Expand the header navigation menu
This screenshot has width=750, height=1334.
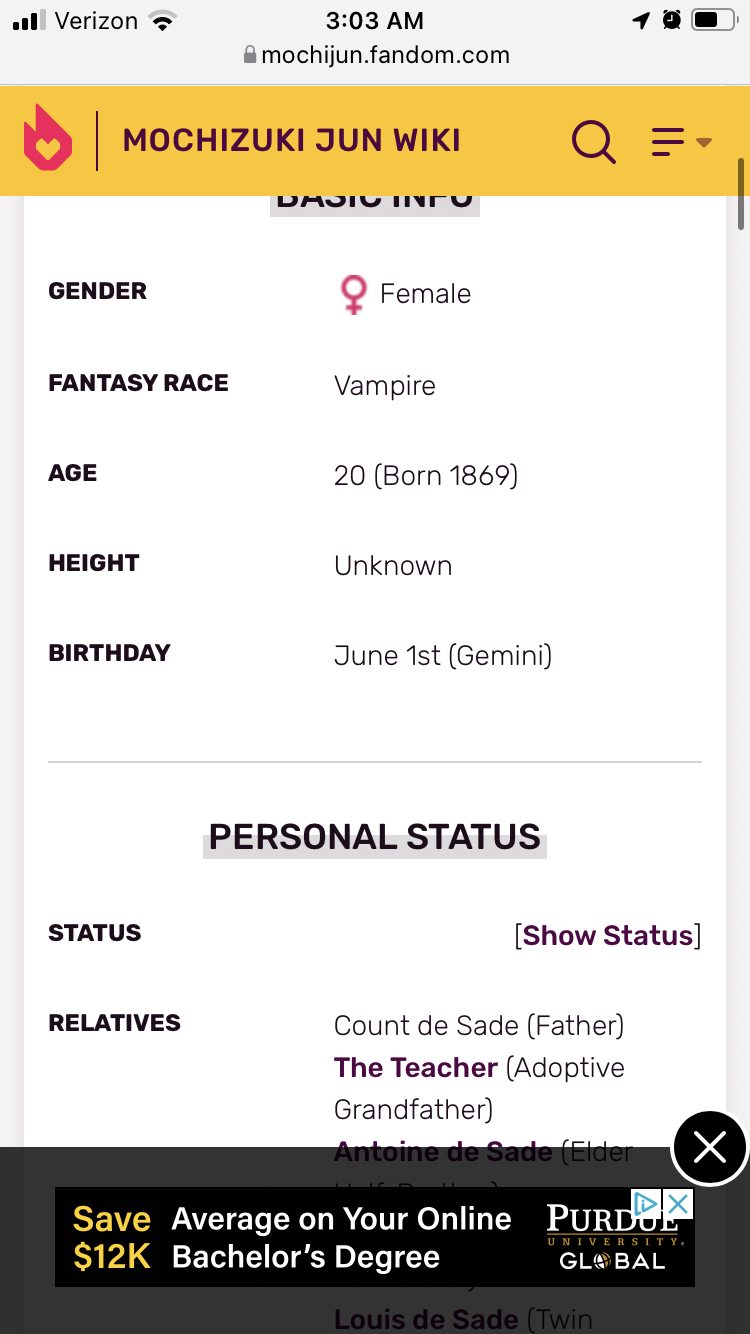[x=681, y=142]
